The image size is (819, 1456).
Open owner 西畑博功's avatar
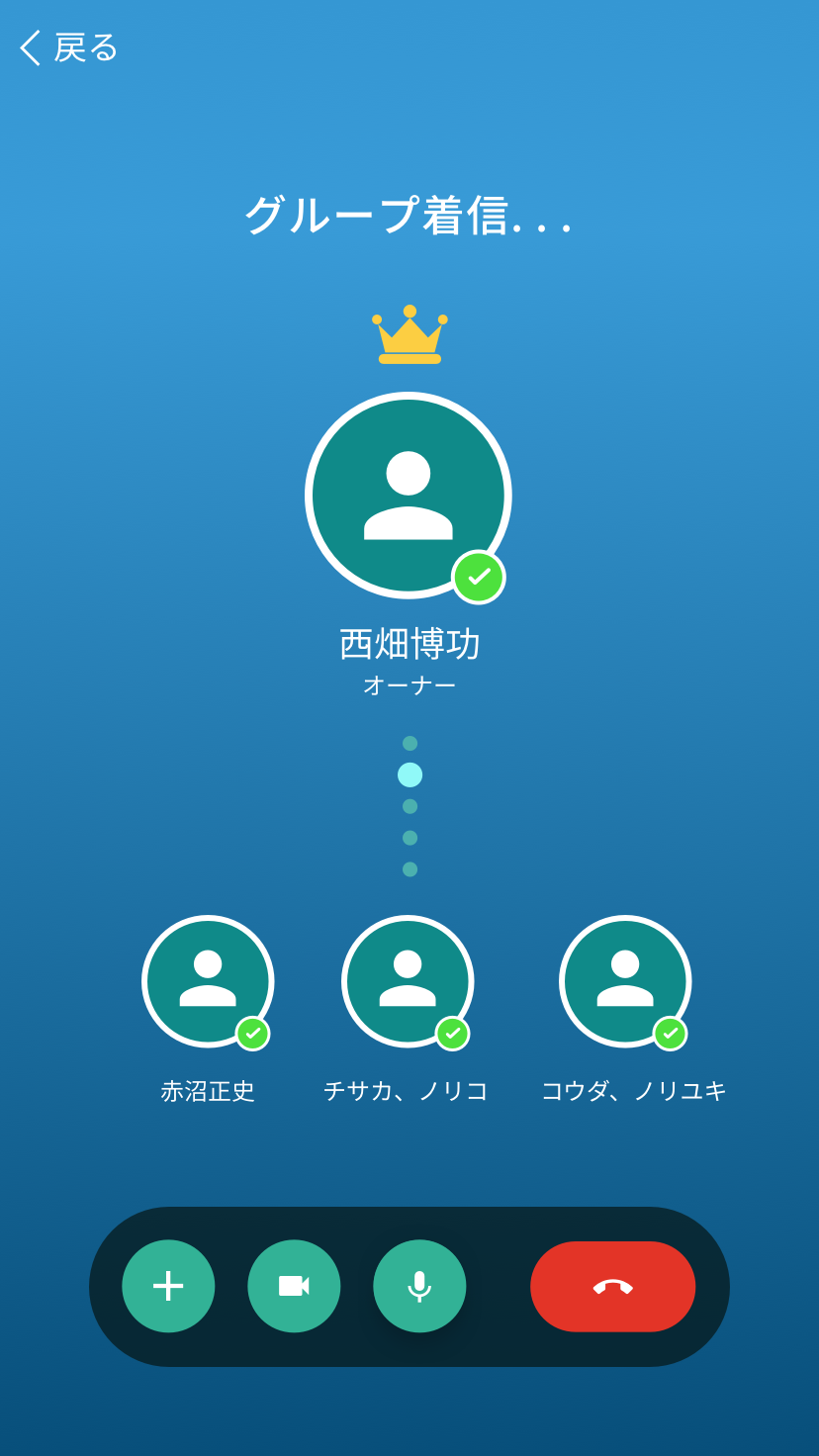(408, 496)
